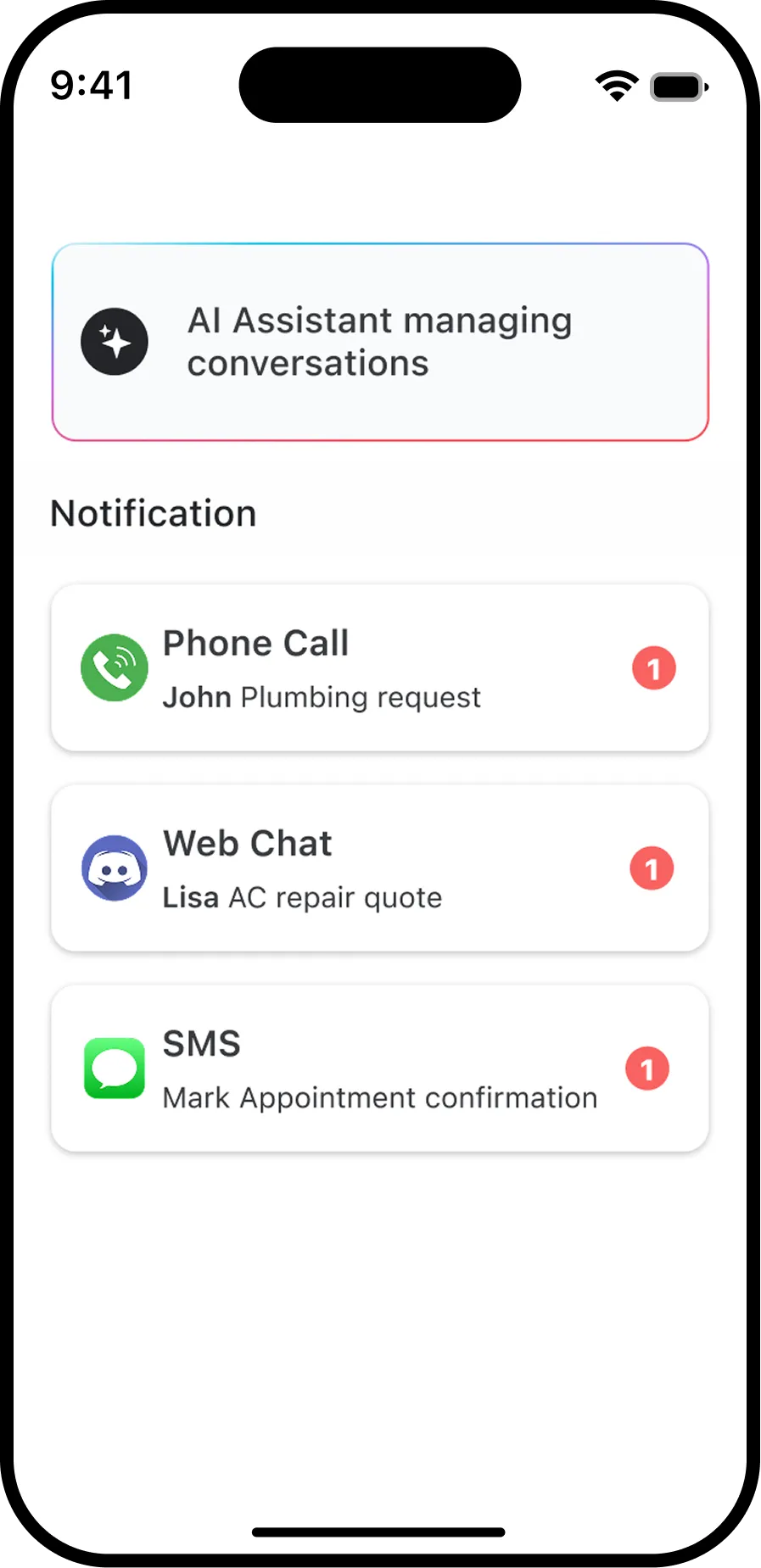The height and width of the screenshot is (1568, 761).
Task: Open John's Phone Call plumbing request
Action: pyautogui.click(x=380, y=668)
